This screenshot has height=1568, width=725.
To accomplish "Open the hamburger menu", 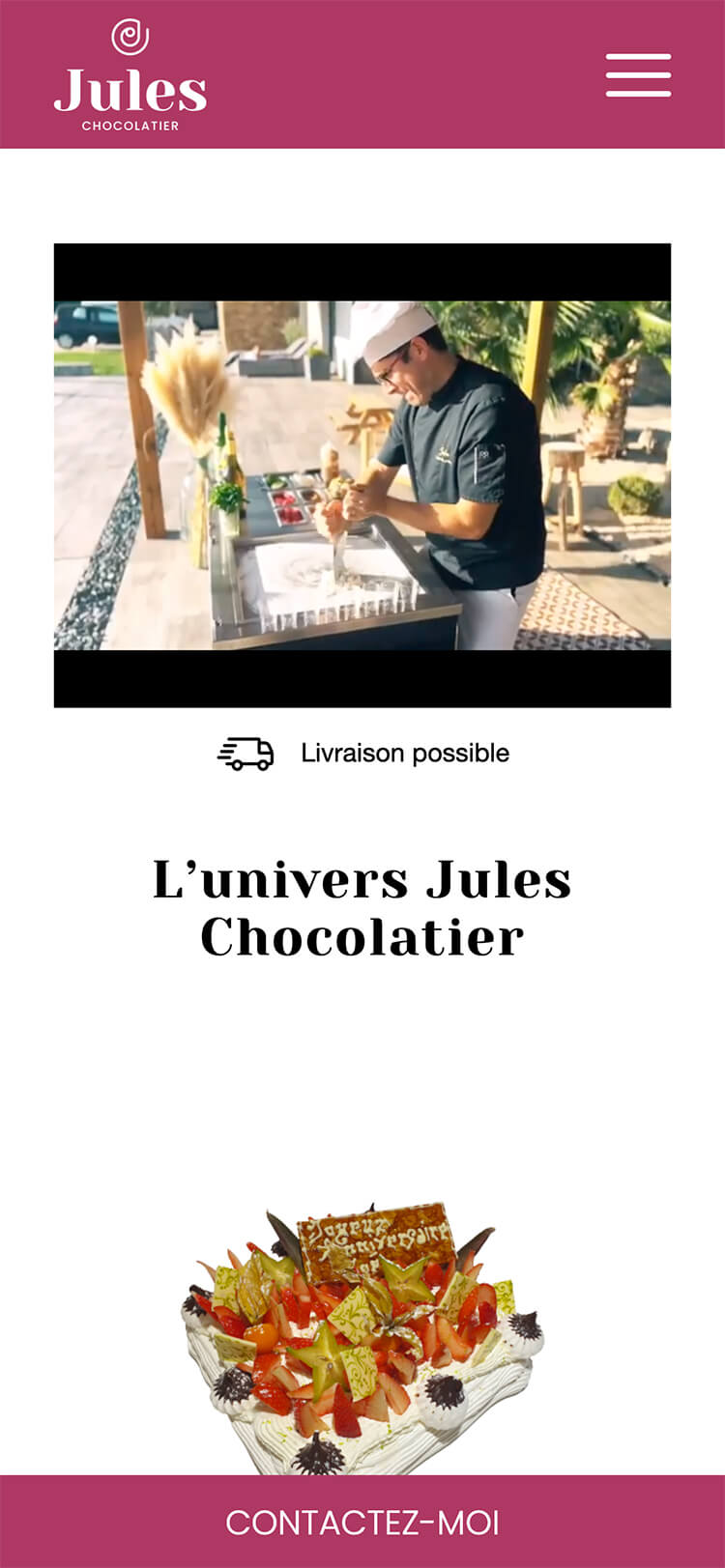I will pos(638,75).
